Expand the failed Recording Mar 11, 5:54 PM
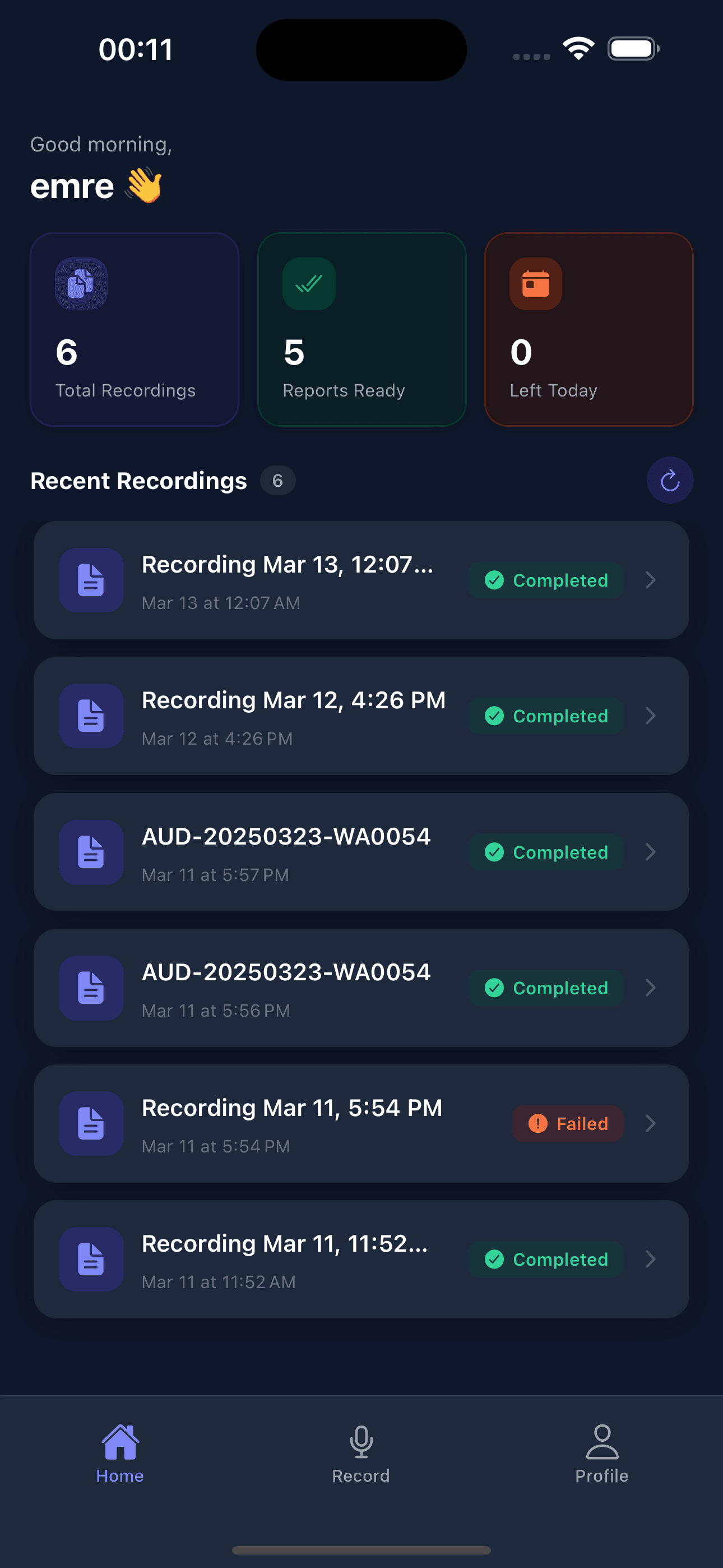 (651, 1123)
